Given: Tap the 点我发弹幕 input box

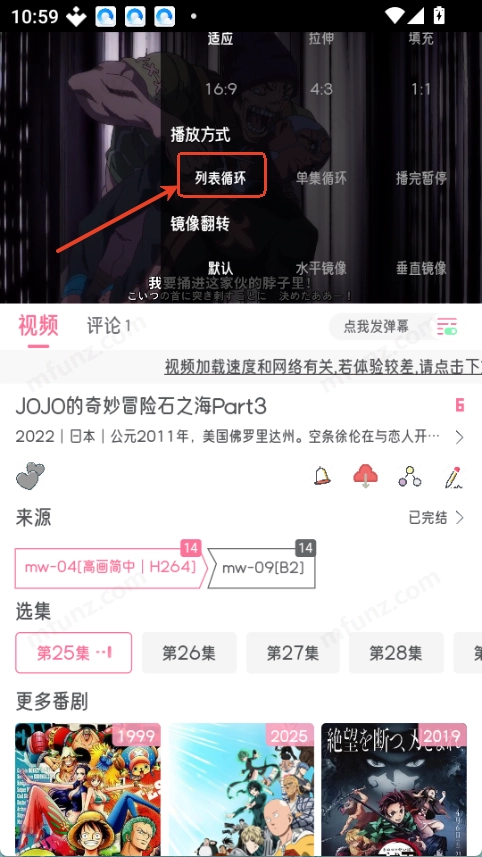Looking at the screenshot, I should (x=377, y=327).
